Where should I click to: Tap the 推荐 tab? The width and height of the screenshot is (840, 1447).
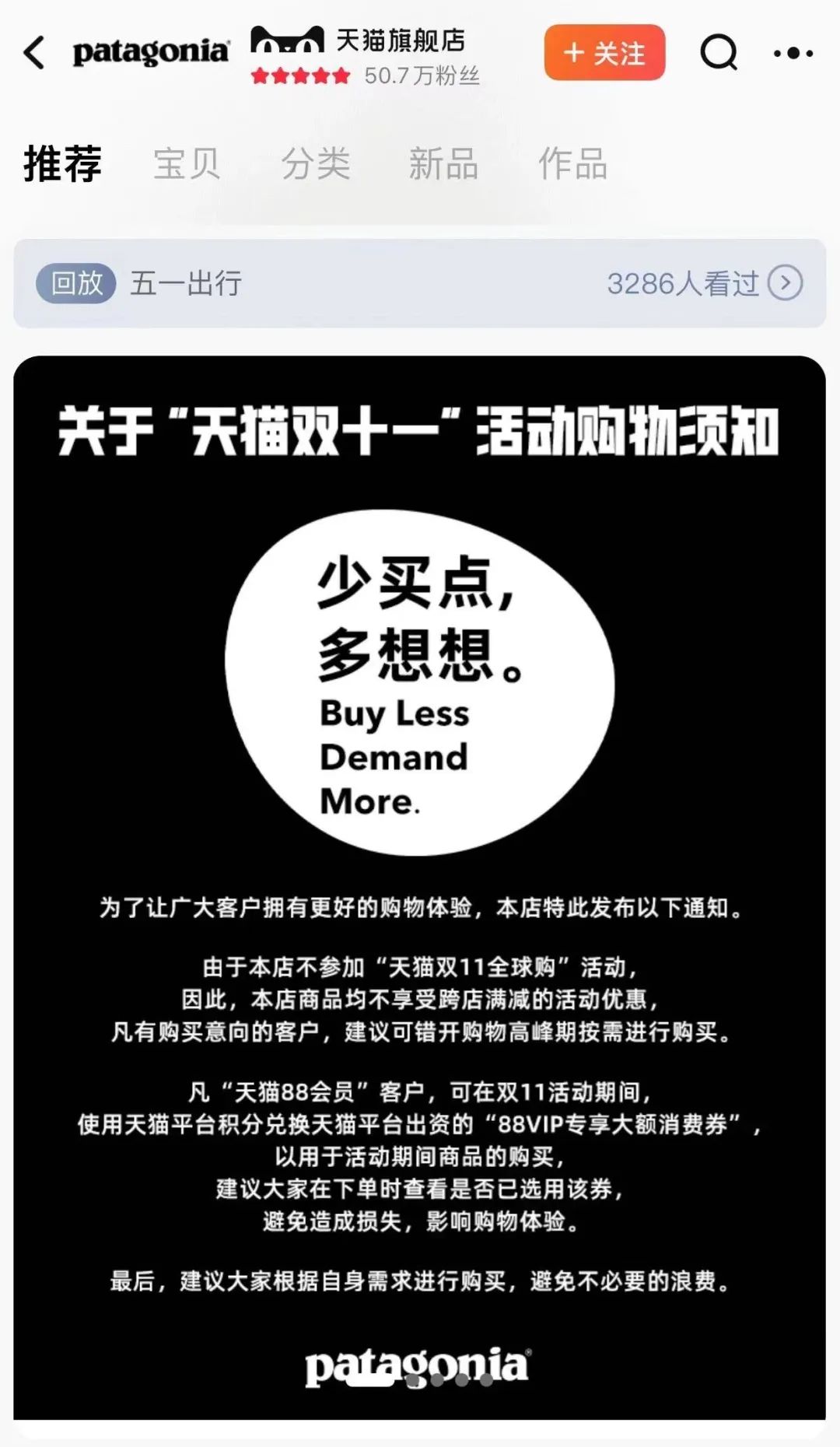[62, 164]
